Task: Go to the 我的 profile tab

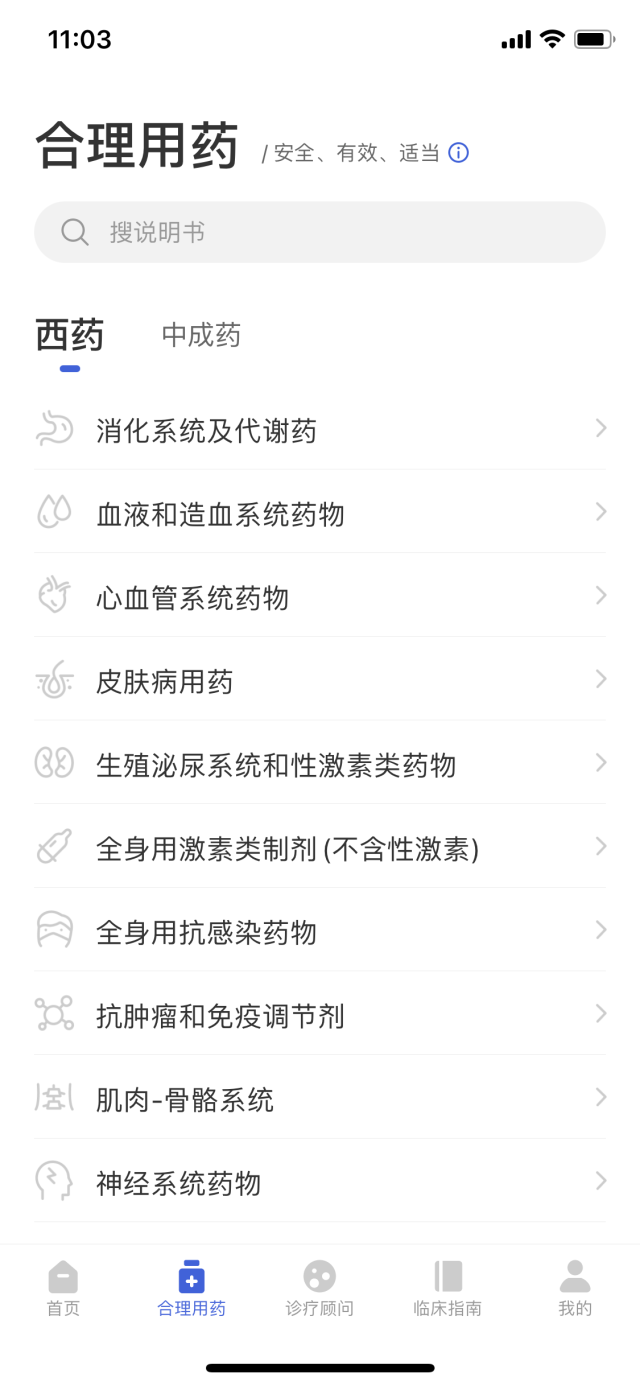Action: point(575,1288)
